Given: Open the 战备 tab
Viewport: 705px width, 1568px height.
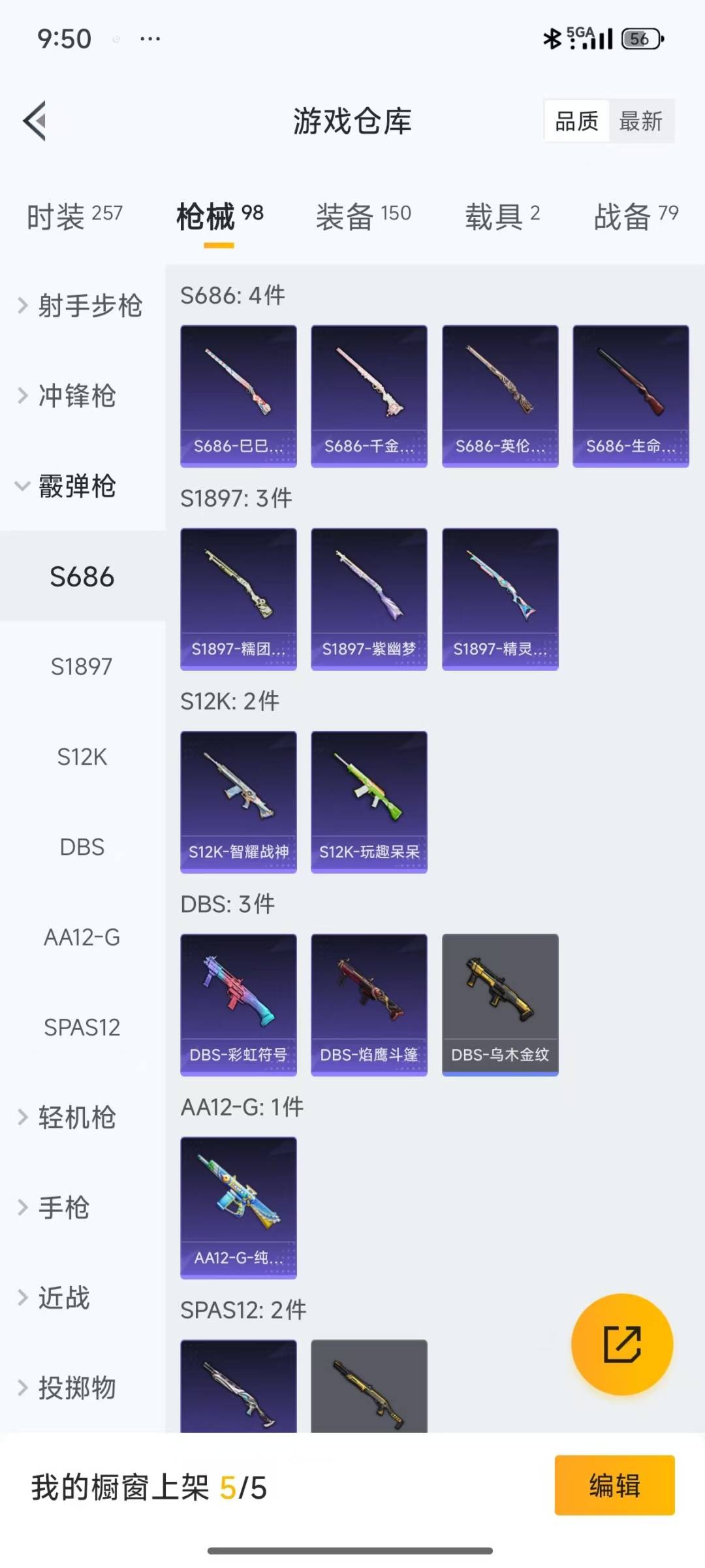Looking at the screenshot, I should [x=635, y=216].
